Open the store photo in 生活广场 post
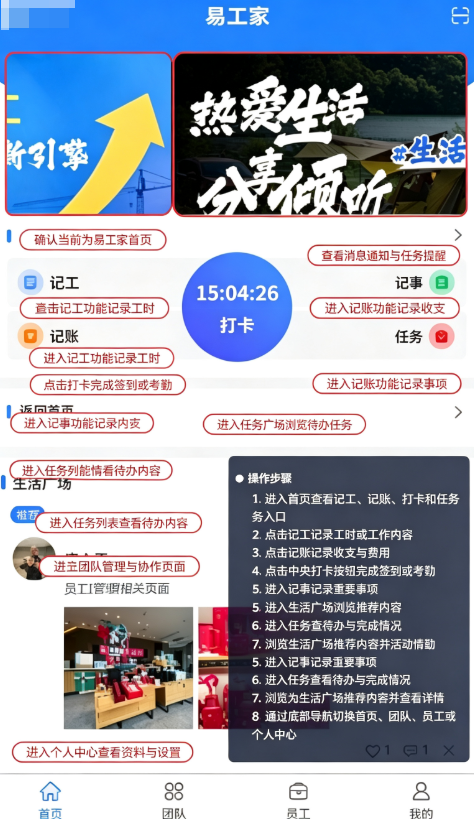Viewport: 474px width, 826px height. 129,668
